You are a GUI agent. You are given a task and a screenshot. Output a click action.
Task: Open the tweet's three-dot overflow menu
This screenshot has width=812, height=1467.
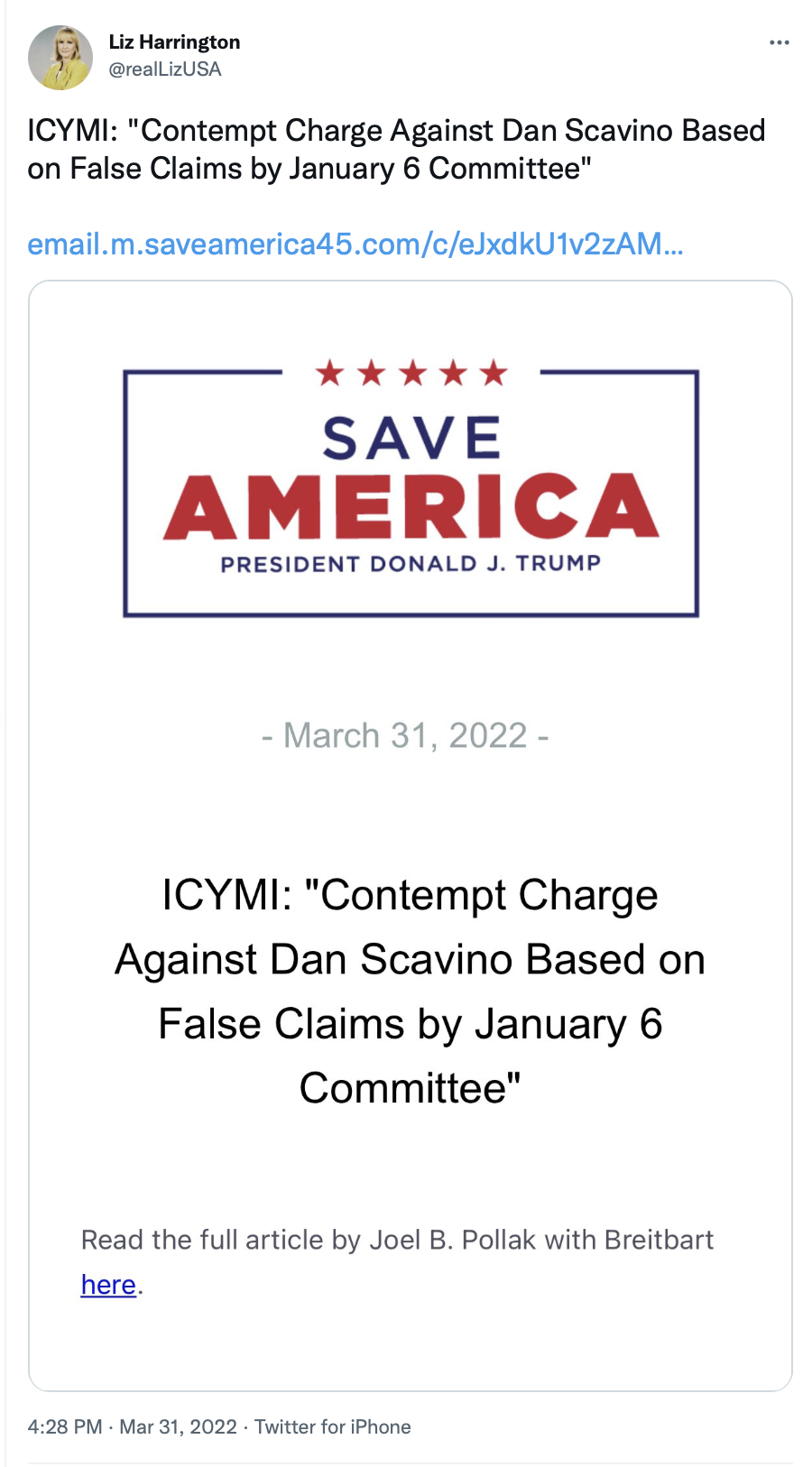[x=779, y=42]
